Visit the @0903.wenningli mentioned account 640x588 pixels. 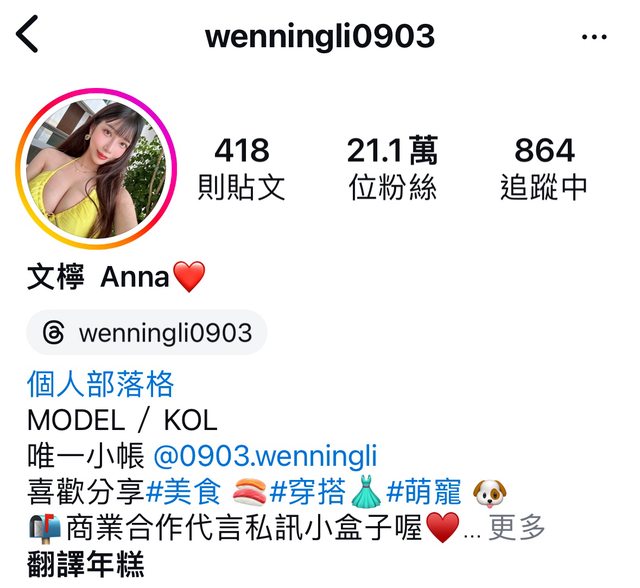265,457
